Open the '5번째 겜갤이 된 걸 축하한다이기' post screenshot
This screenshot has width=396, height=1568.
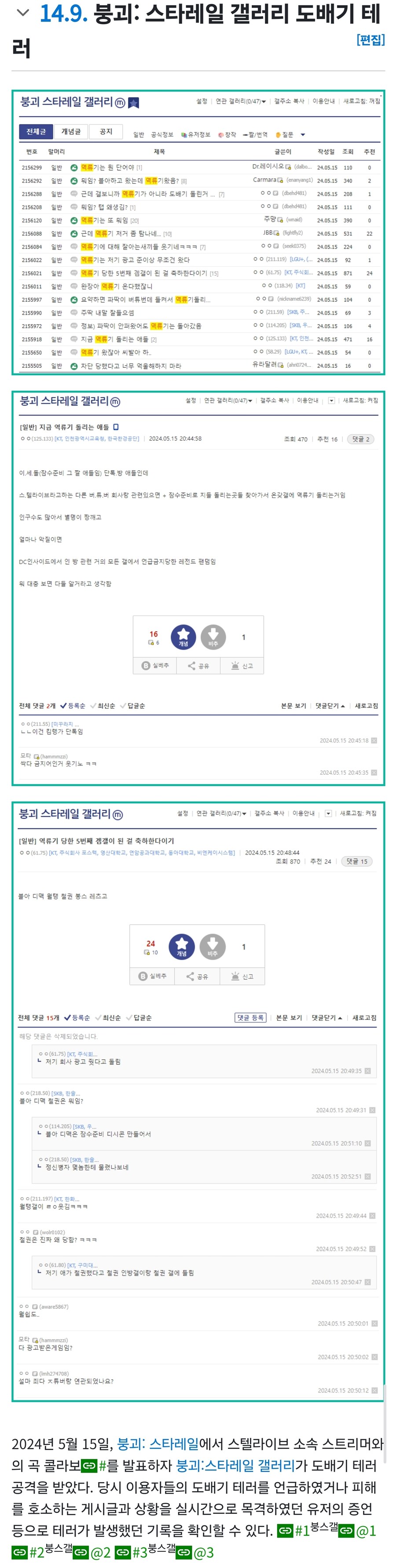click(x=198, y=1102)
